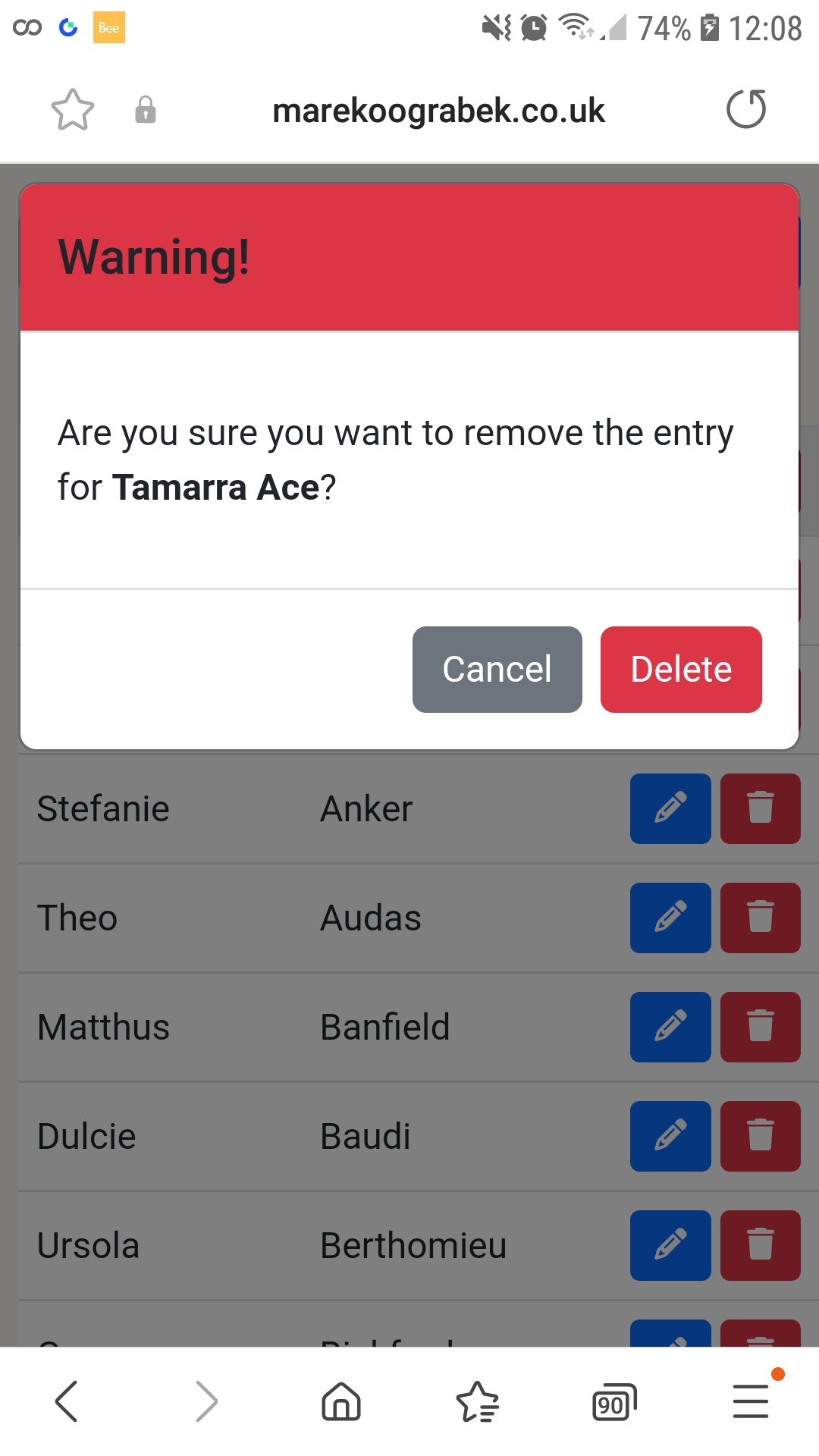Bookmark this page with the star icon

tap(73, 110)
